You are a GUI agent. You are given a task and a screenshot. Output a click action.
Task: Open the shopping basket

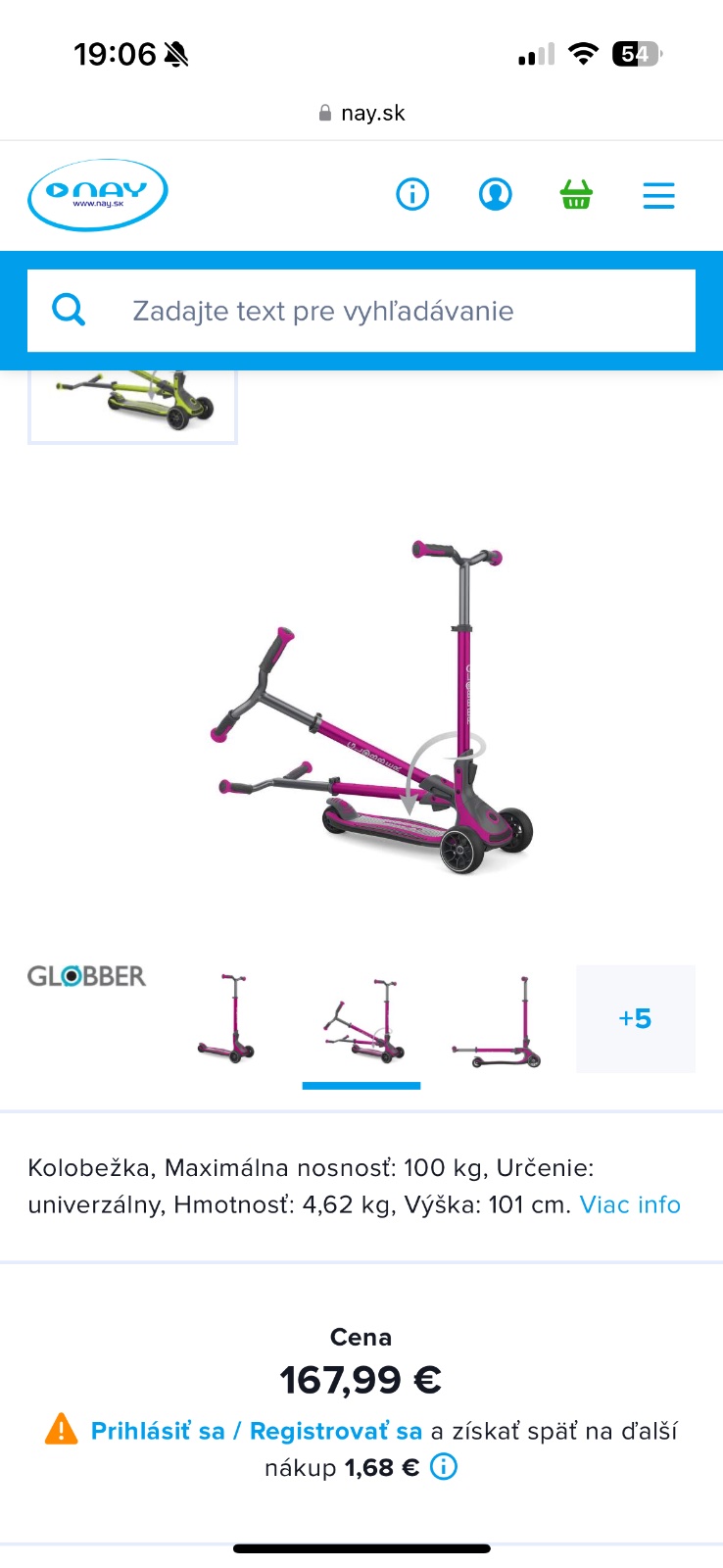(x=576, y=194)
